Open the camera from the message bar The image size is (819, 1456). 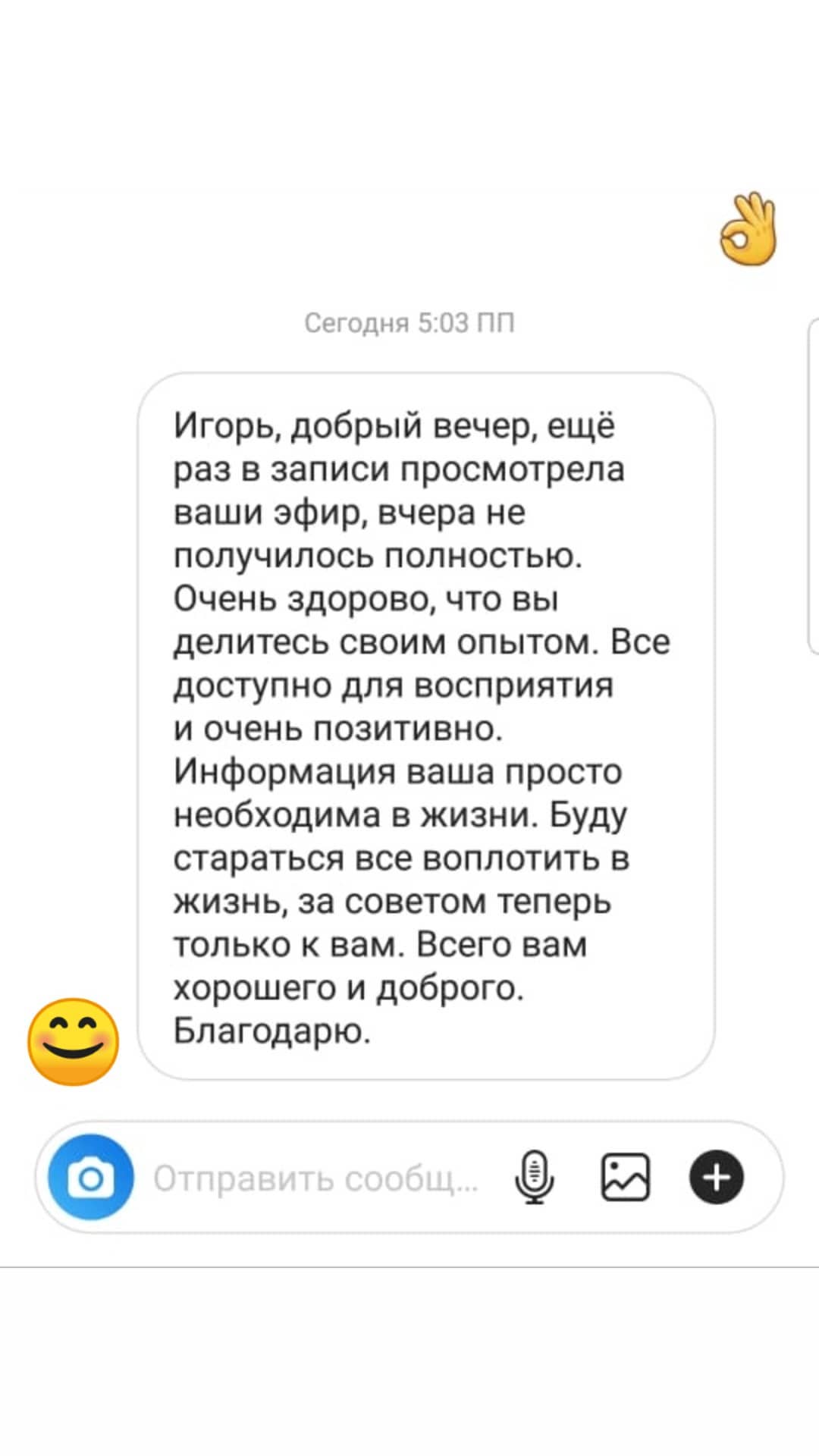pos(91,1178)
